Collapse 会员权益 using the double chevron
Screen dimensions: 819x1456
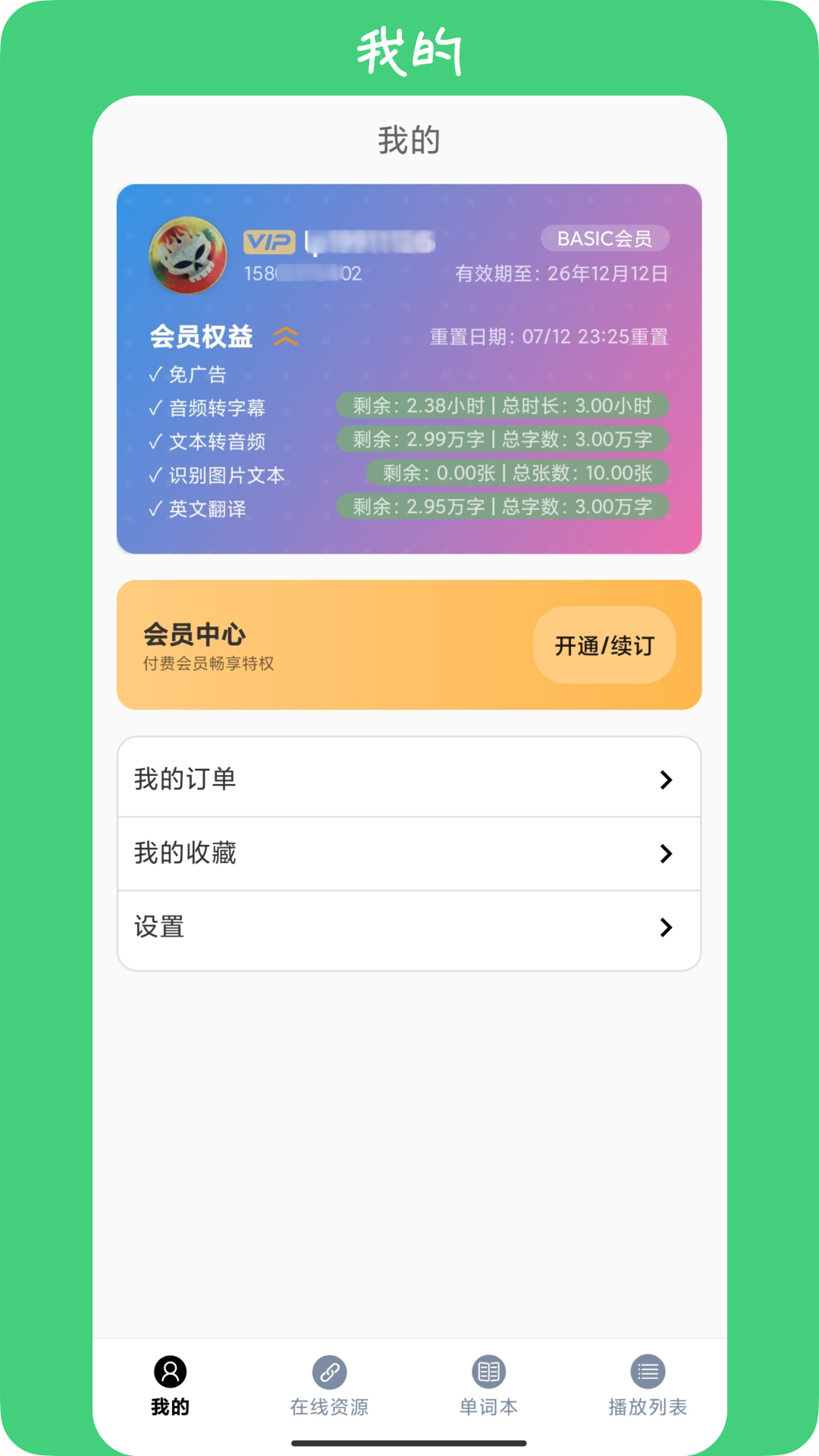(x=284, y=336)
